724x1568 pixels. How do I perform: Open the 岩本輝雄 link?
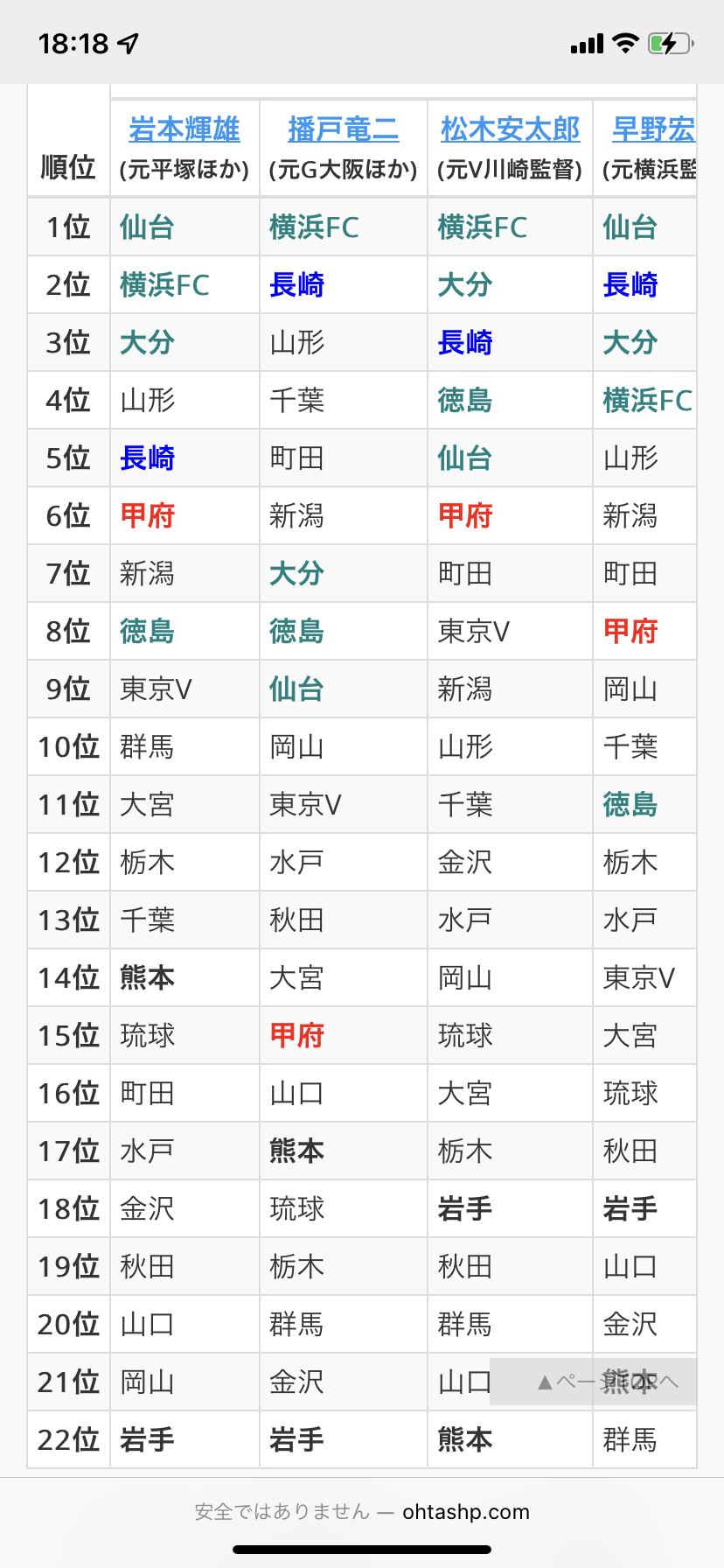pos(184,129)
